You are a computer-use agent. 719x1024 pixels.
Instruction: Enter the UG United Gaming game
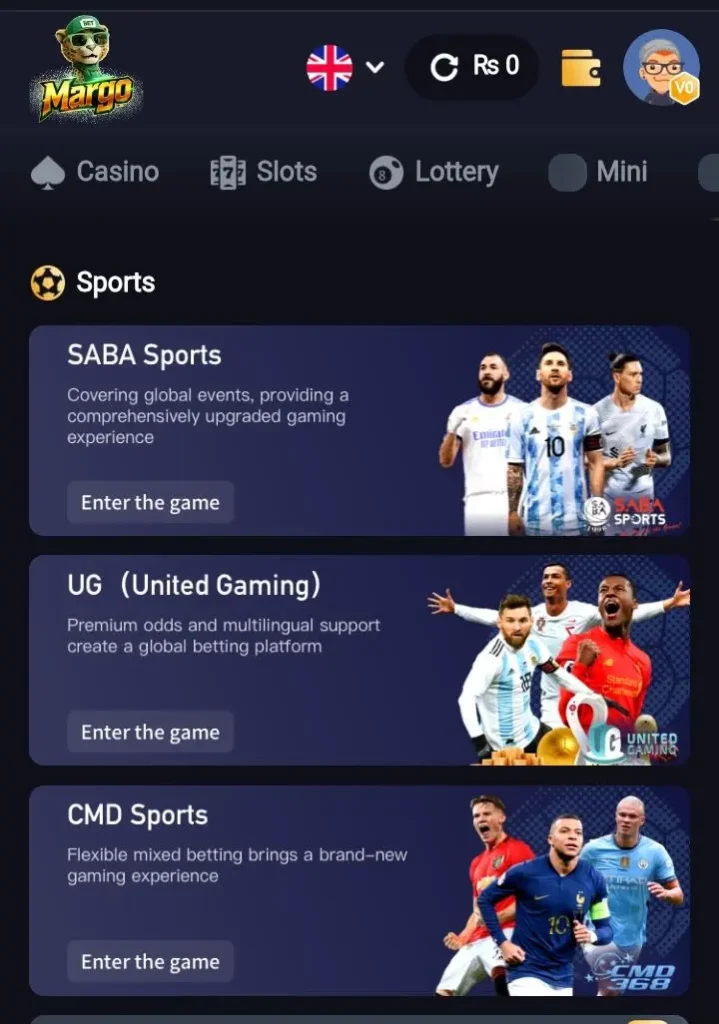coord(150,732)
